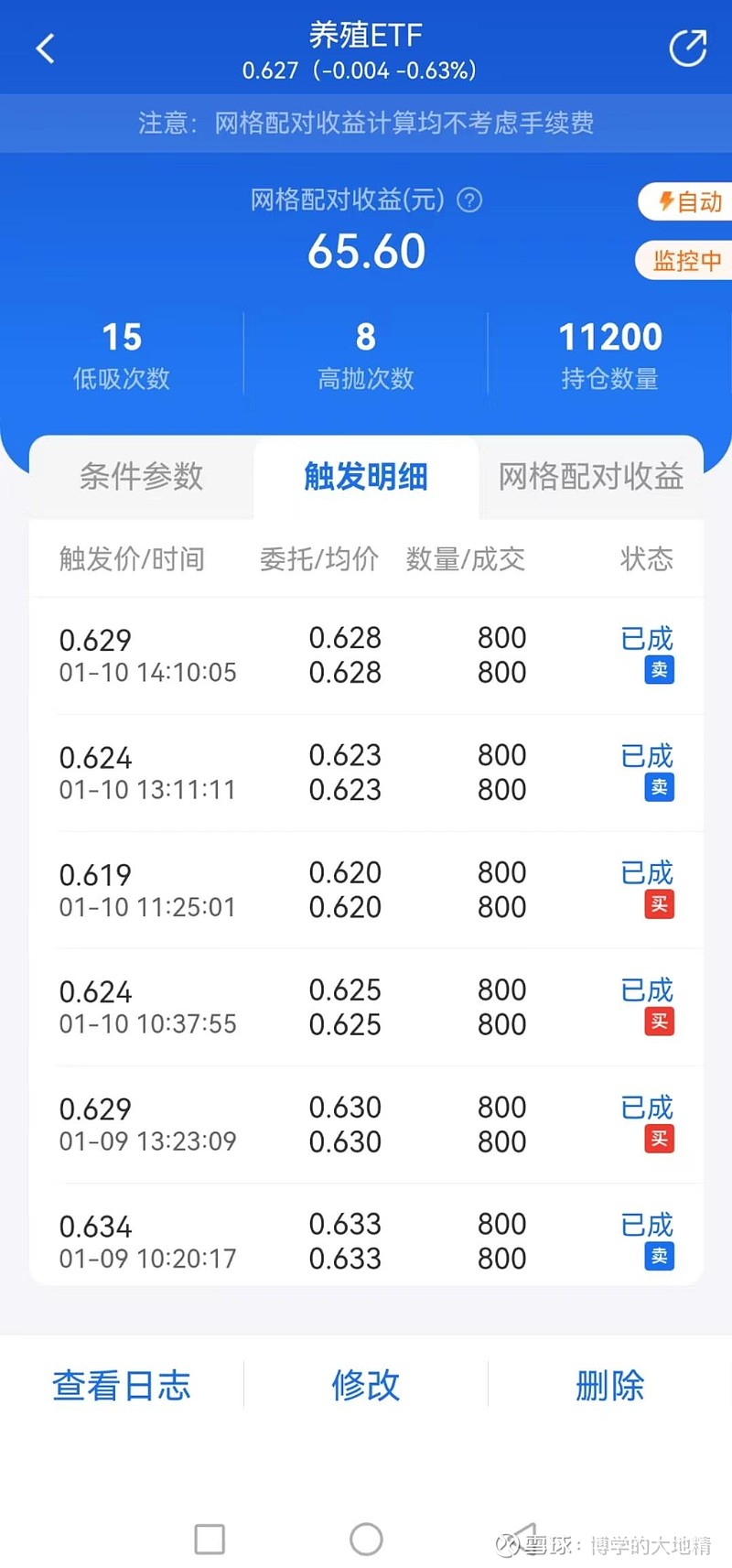Tap 删除 to remove this grid

610,1385
